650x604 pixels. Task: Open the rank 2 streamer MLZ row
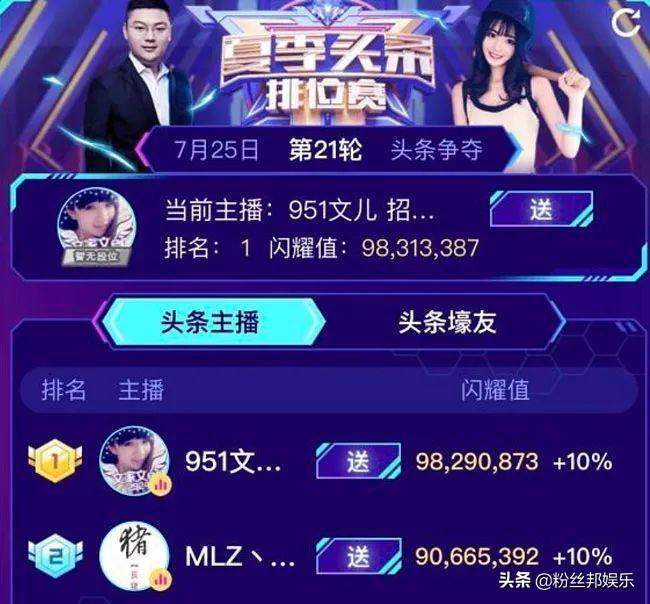pos(240,555)
